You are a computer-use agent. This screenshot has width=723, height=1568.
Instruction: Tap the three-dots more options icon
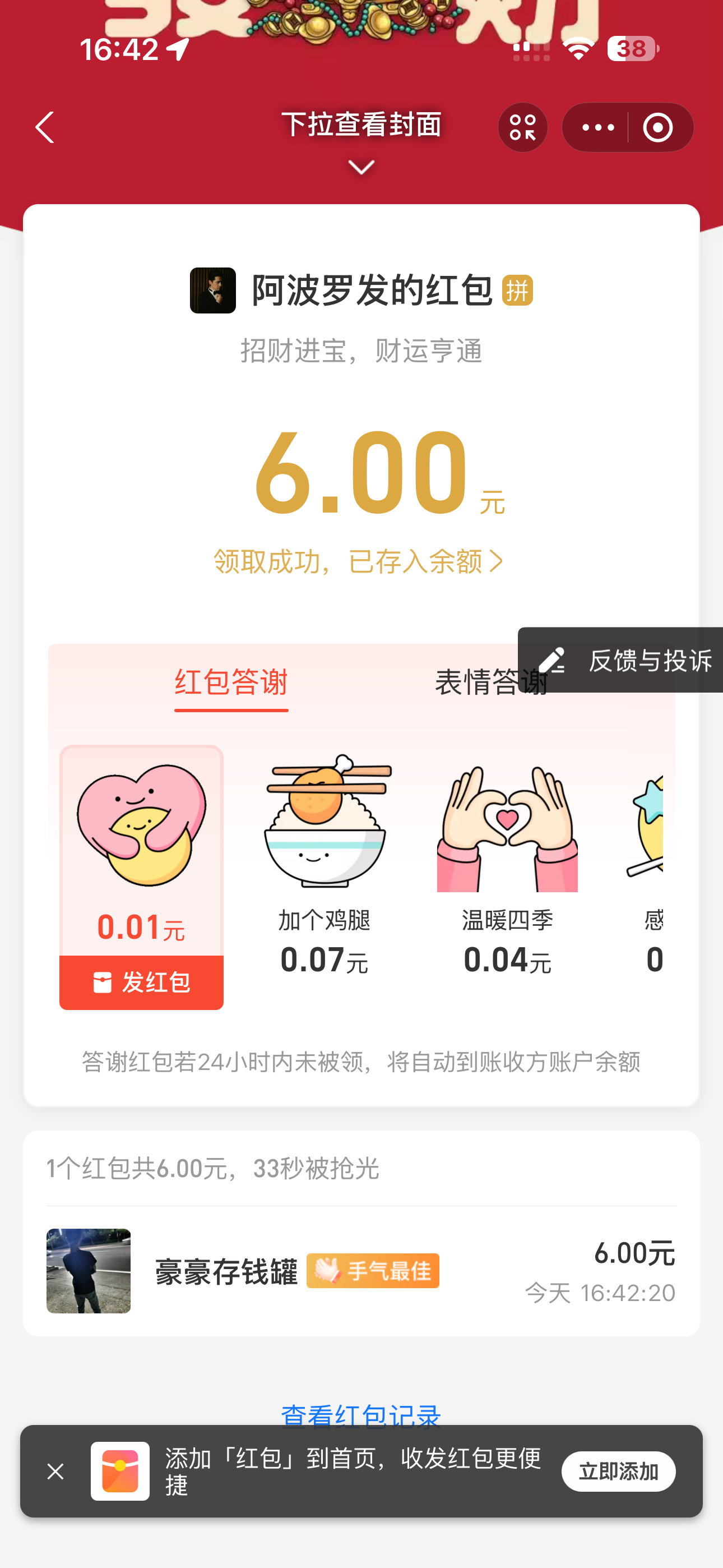coord(599,127)
